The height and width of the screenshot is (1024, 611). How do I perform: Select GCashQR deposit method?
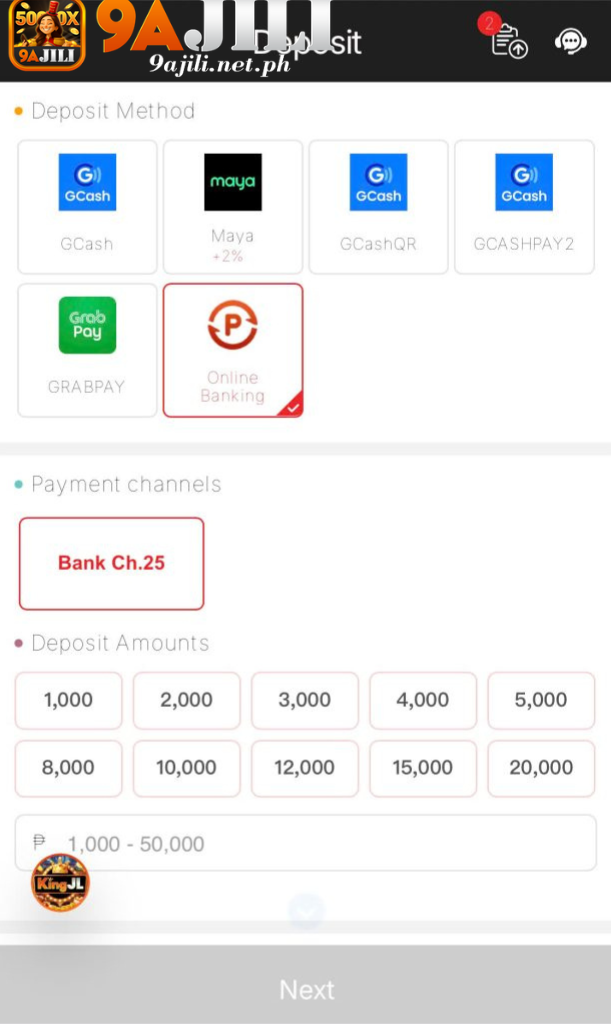point(378,206)
